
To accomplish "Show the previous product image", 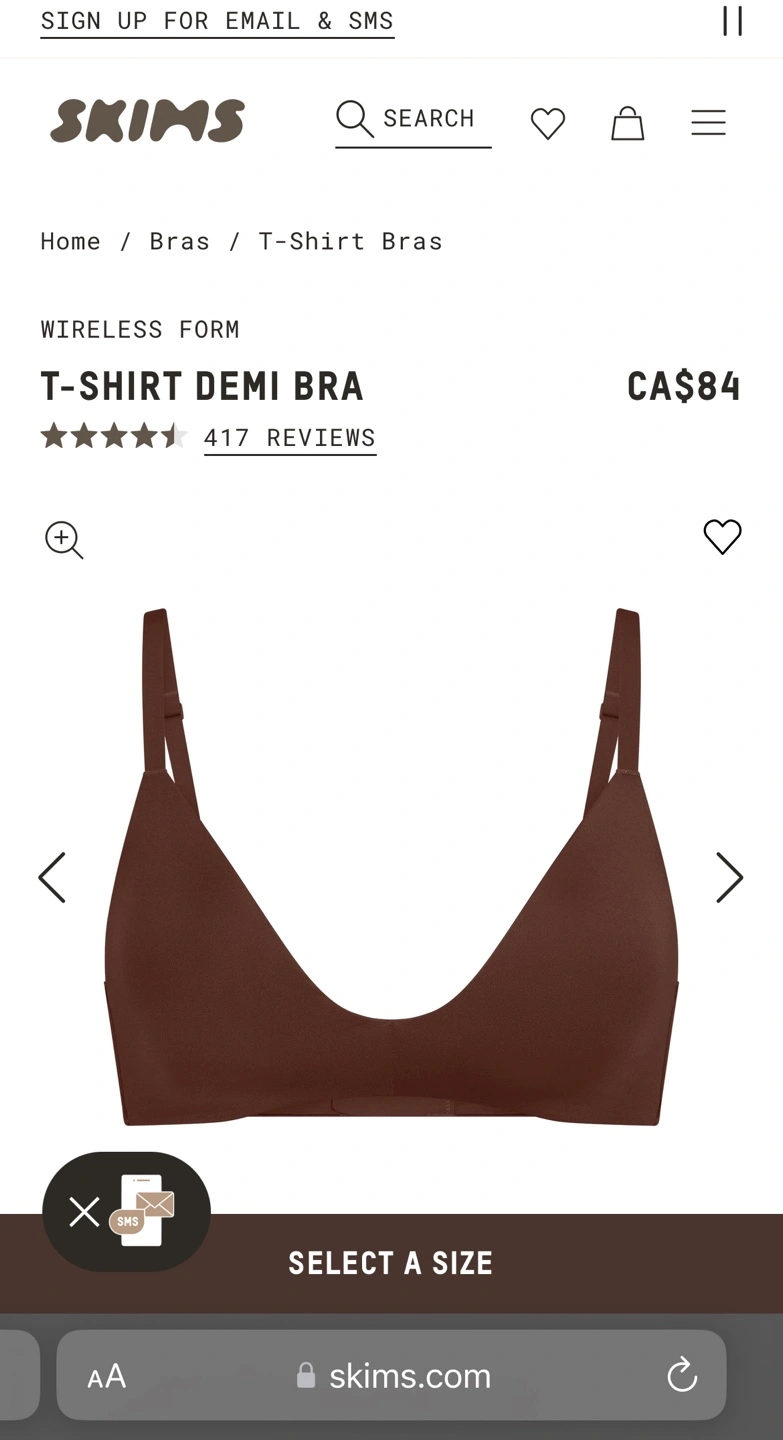I will tap(52, 878).
